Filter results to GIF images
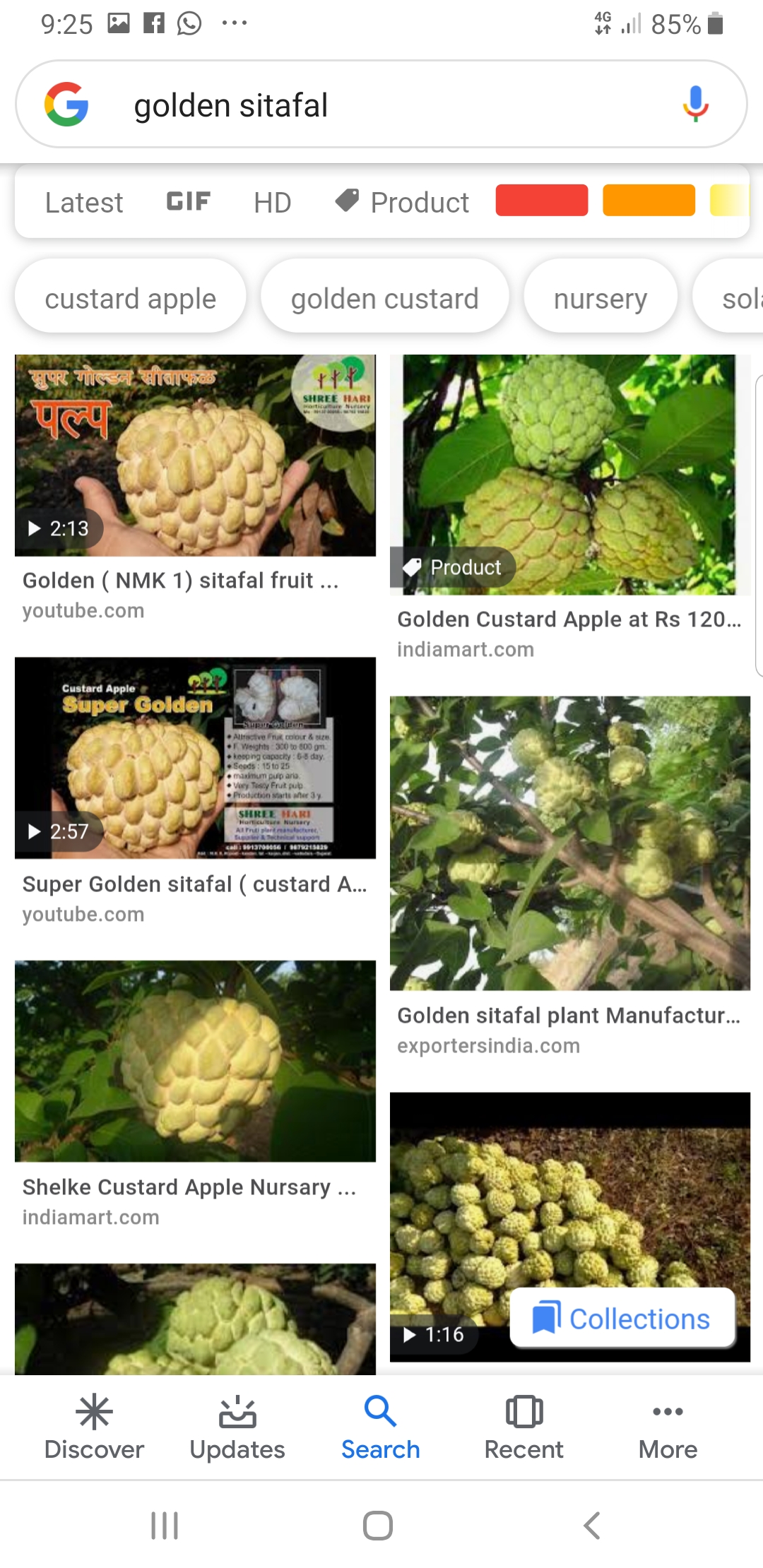Image resolution: width=763 pixels, height=1568 pixels. (x=188, y=202)
